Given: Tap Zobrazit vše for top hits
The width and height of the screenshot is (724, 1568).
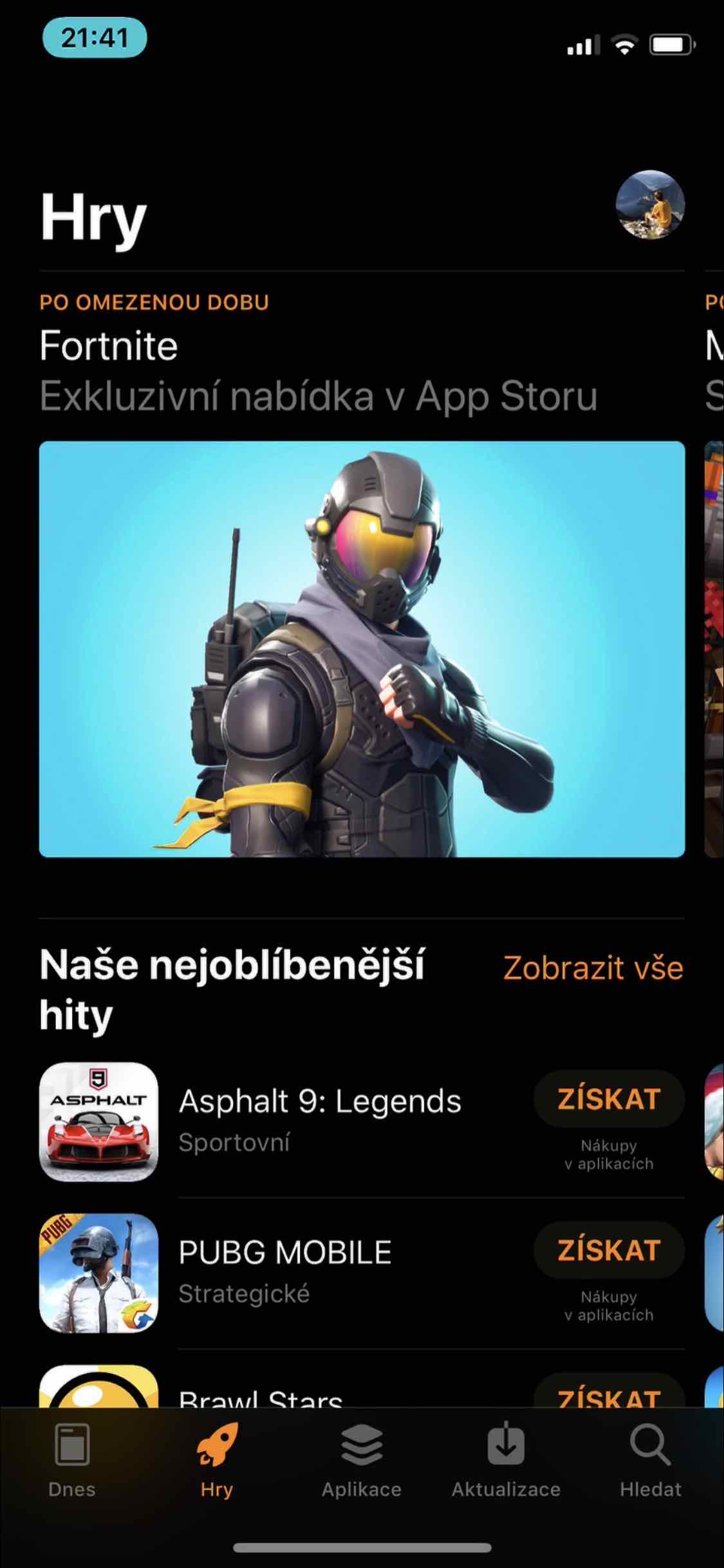Looking at the screenshot, I should 593,967.
